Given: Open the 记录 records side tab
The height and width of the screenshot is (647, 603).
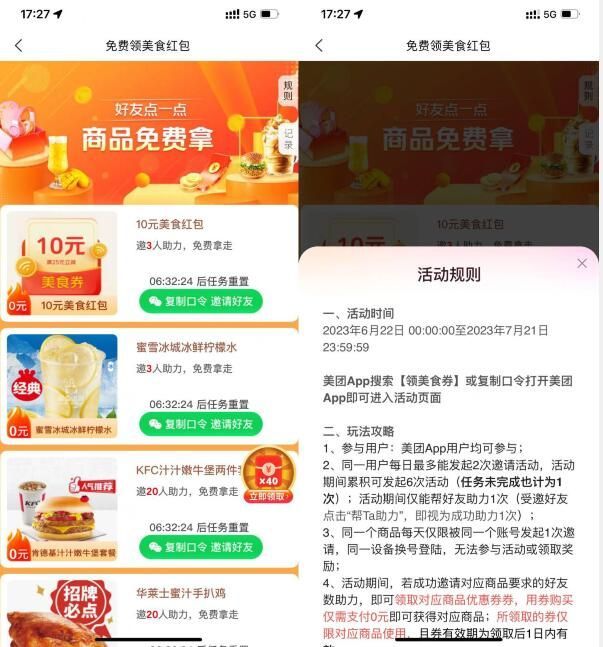Looking at the screenshot, I should click(288, 139).
